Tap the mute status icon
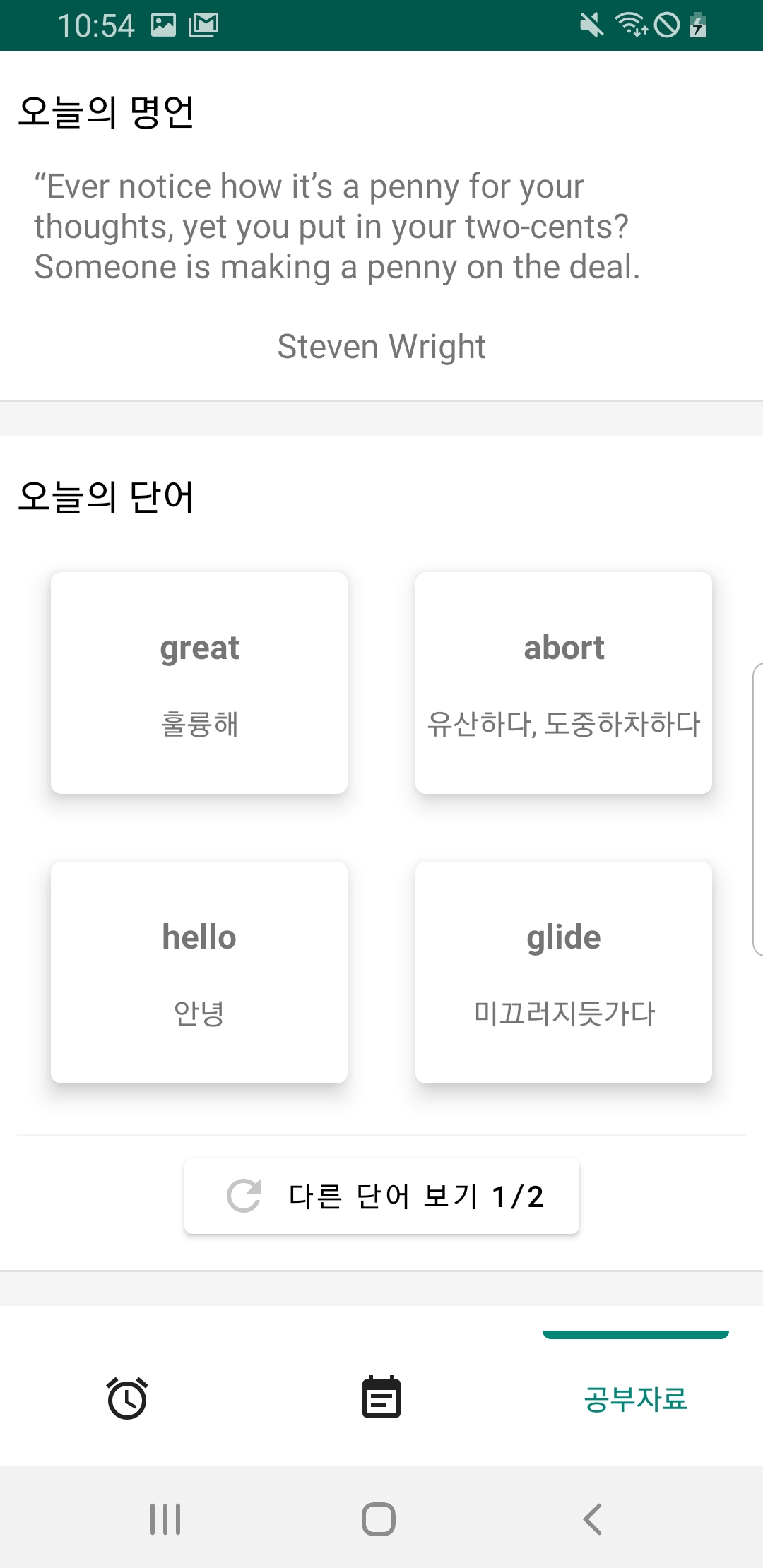Screen dimensions: 763x1568 pyautogui.click(x=591, y=25)
